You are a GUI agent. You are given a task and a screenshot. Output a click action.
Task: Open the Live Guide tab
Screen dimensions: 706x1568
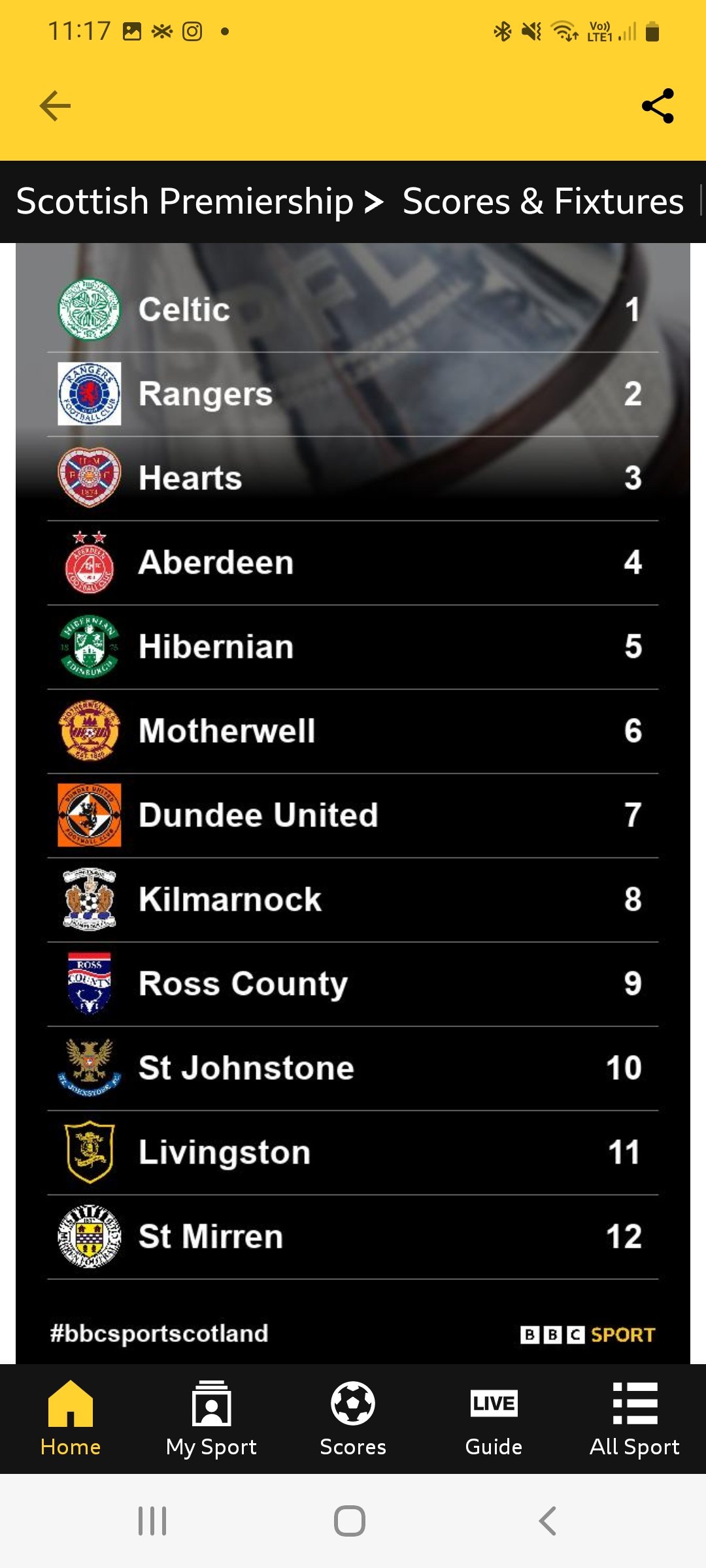[494, 1419]
